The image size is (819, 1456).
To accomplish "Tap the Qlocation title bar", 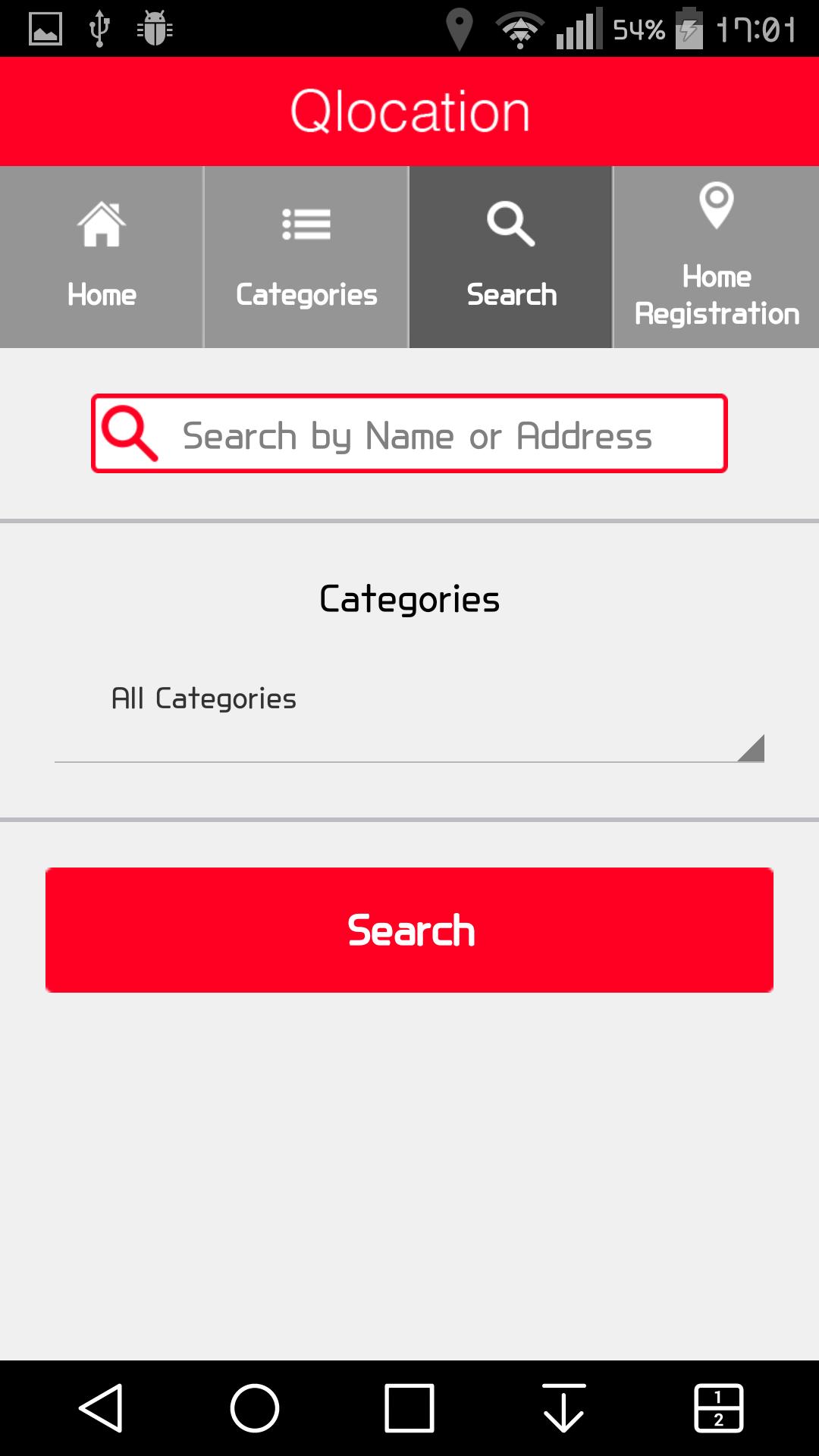I will 409,110.
